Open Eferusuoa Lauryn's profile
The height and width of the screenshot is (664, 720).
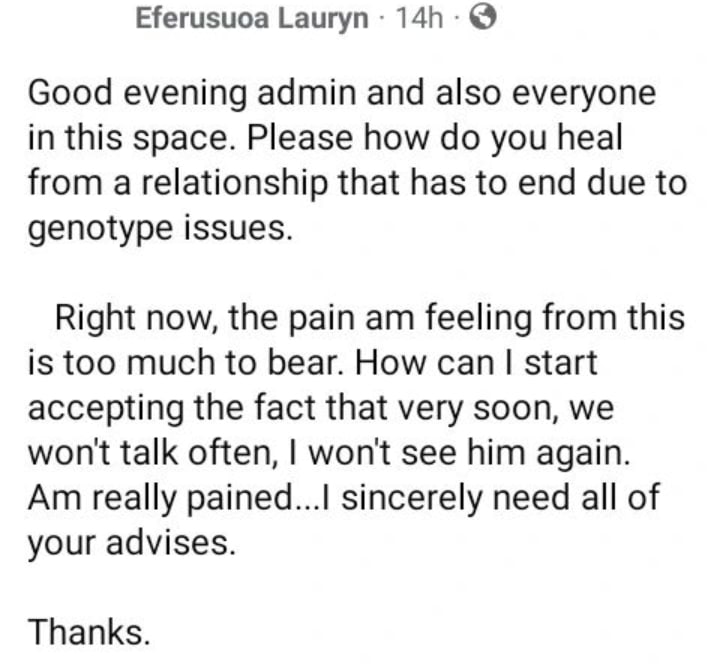coord(251,21)
